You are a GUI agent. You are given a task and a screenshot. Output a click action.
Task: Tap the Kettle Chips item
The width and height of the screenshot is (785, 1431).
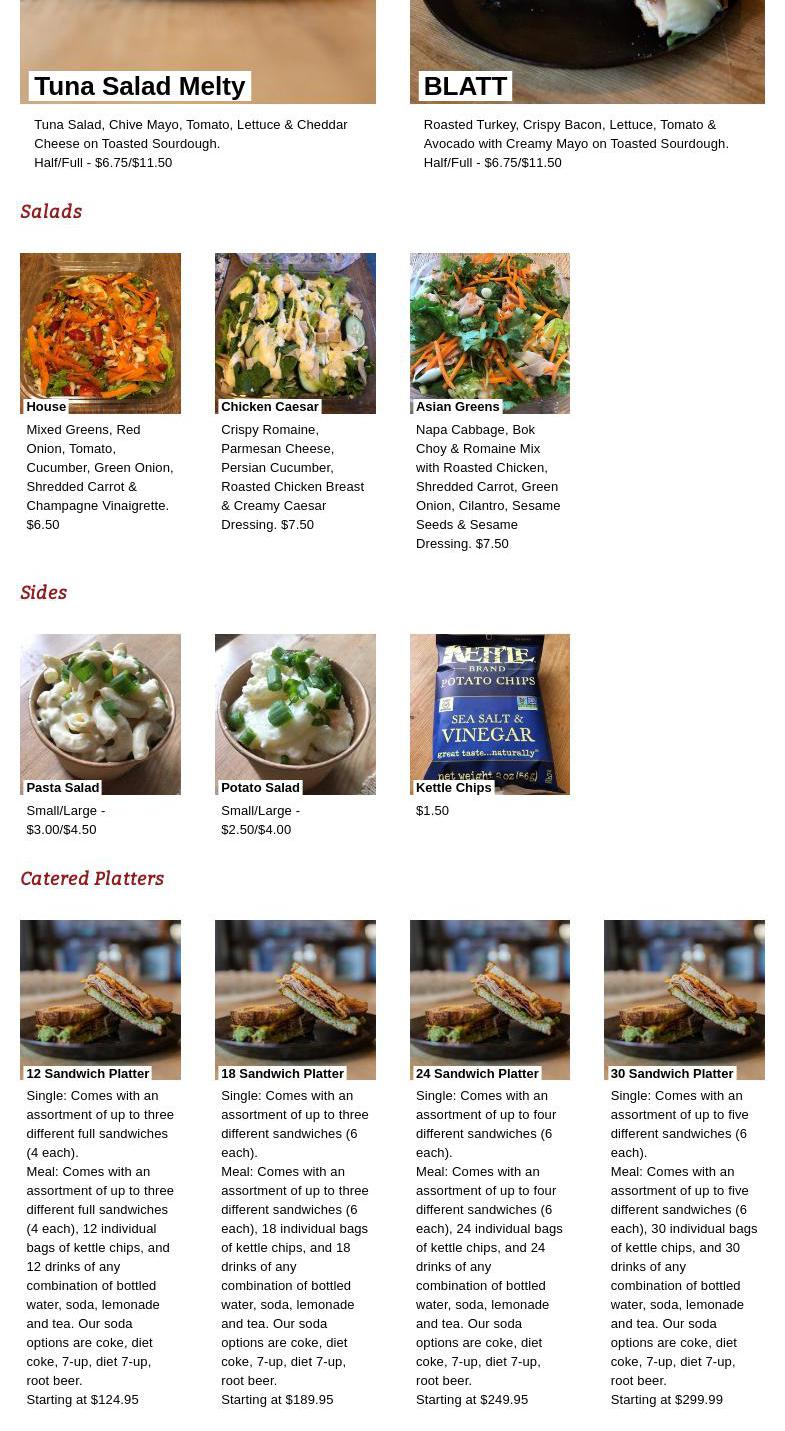coord(490,714)
